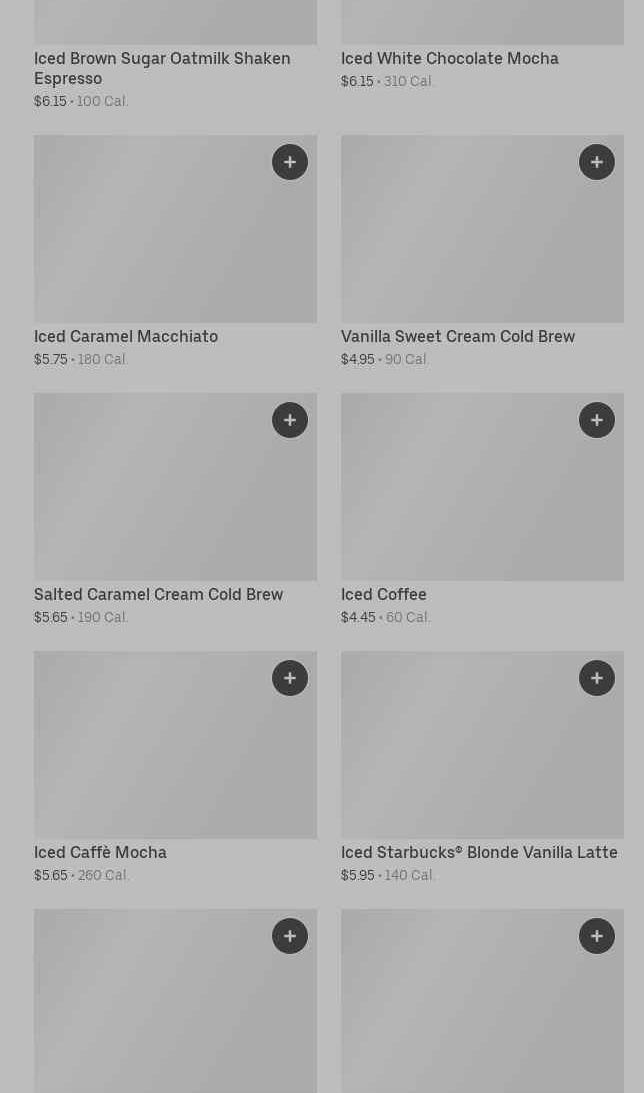Open Iced Caramel Macchiato item details
The image size is (644, 1093).
pyautogui.click(x=126, y=337)
